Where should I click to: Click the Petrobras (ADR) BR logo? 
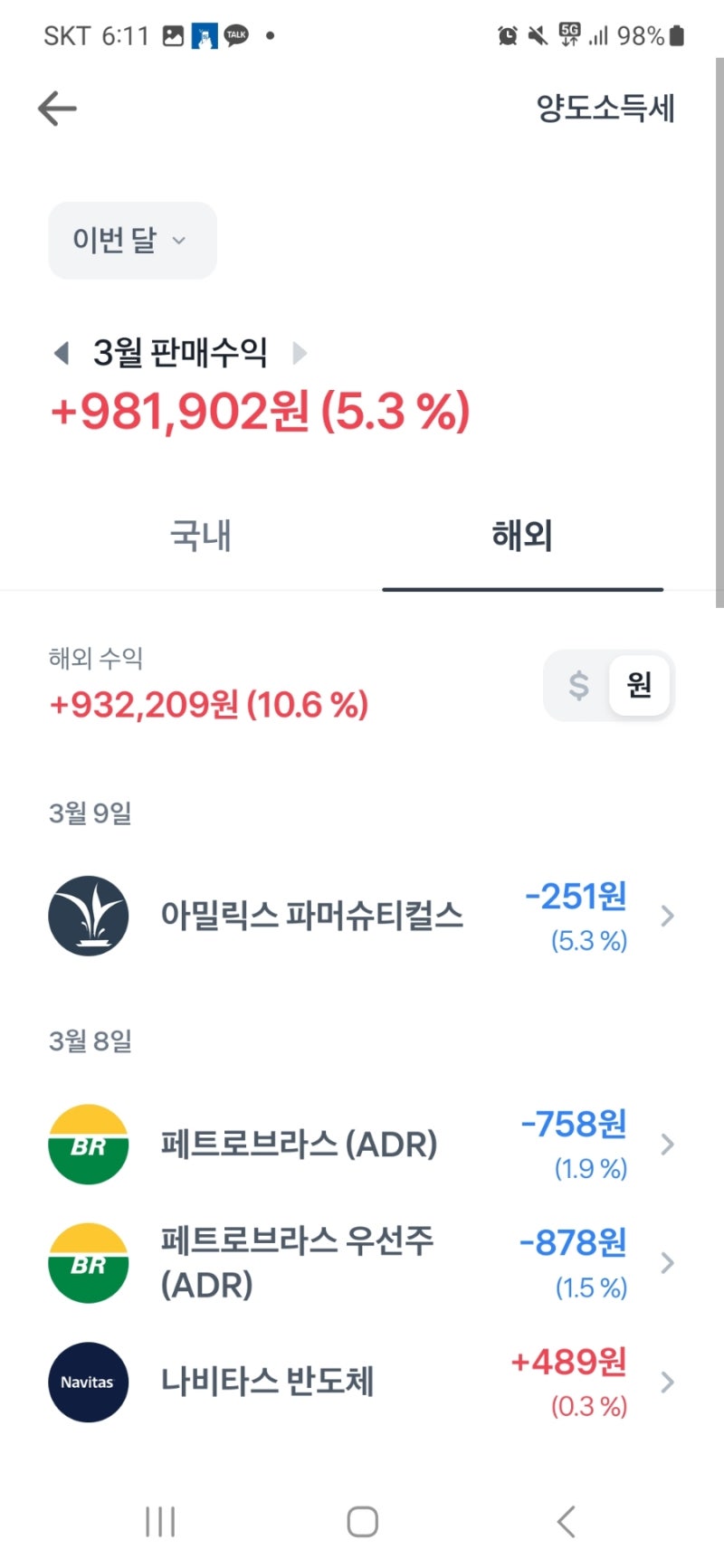click(88, 1144)
